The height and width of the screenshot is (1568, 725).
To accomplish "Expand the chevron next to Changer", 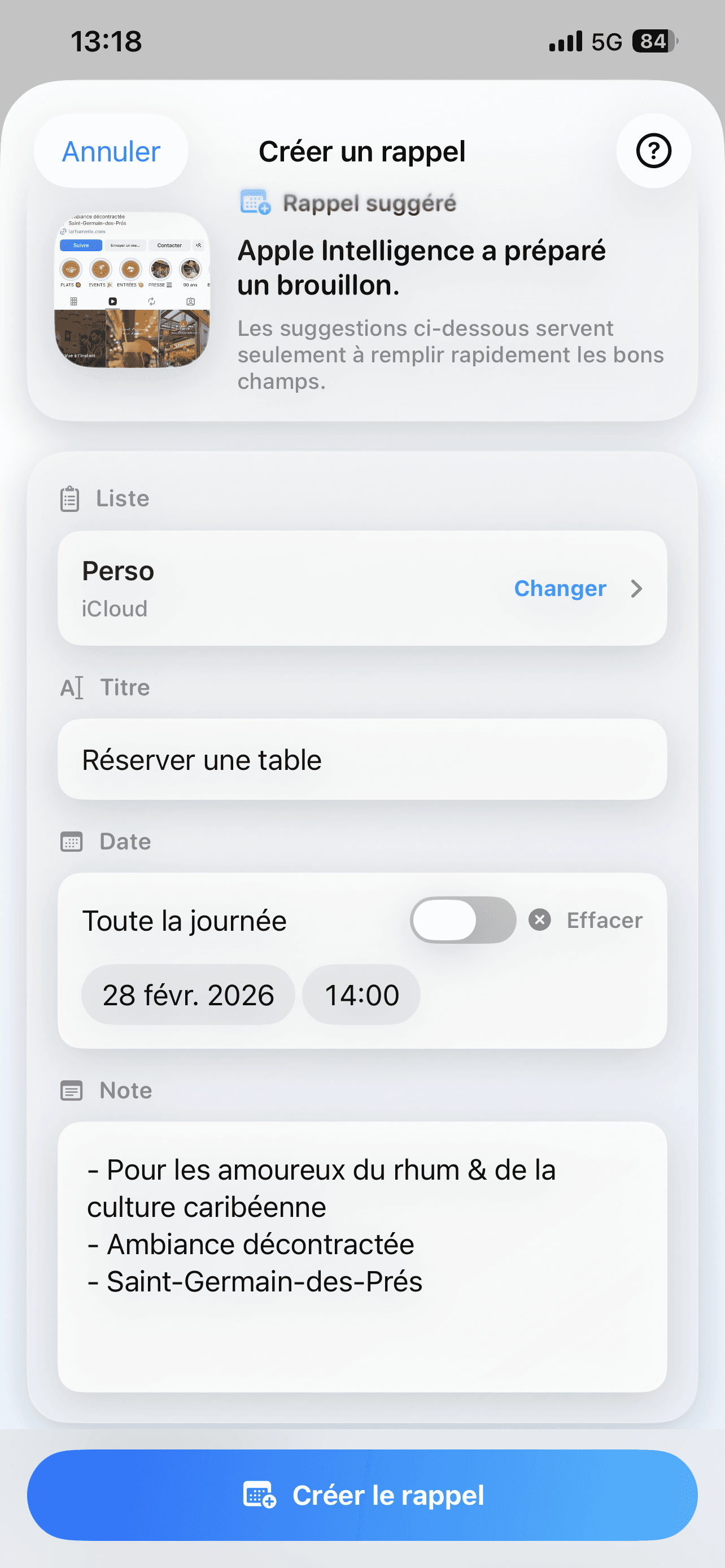I will pos(637,588).
